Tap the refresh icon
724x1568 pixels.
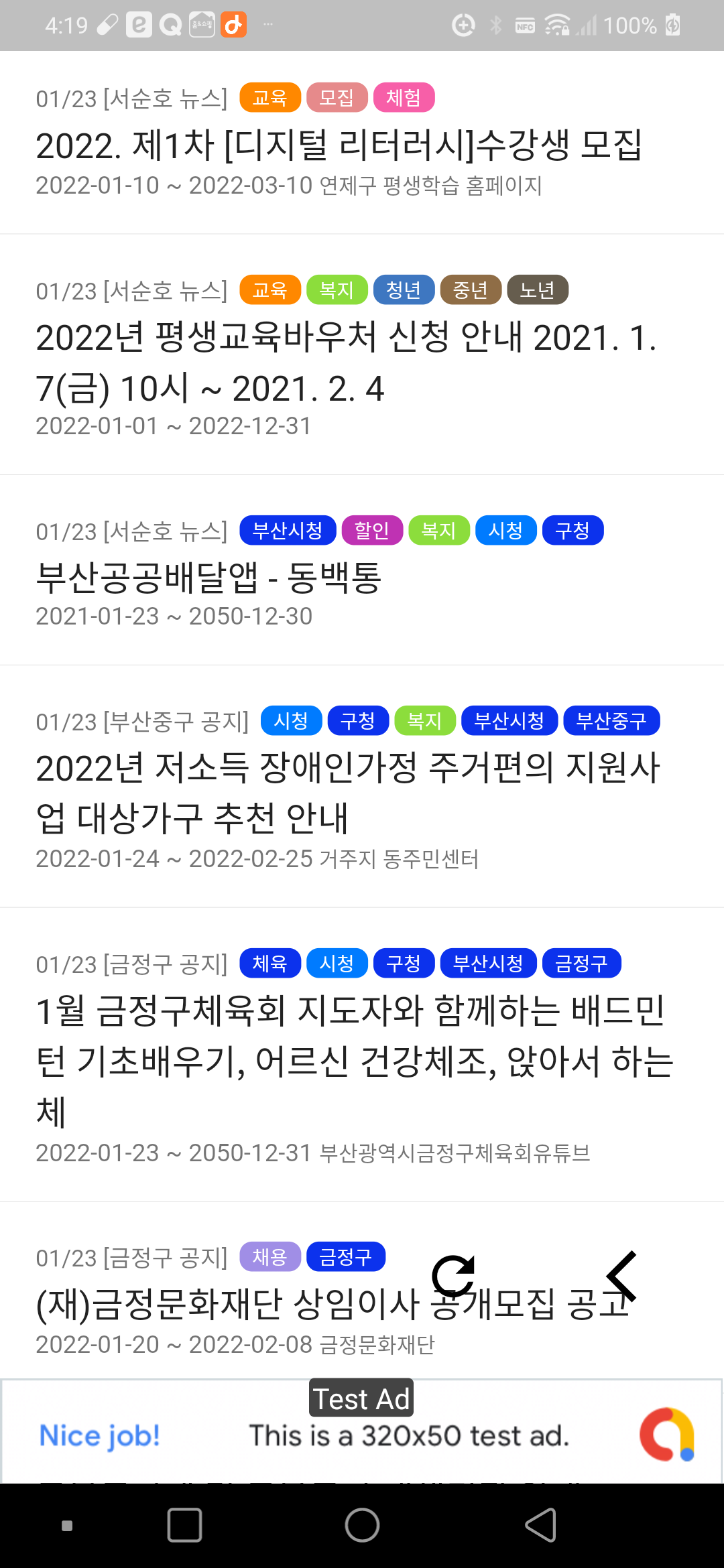pos(454,1275)
